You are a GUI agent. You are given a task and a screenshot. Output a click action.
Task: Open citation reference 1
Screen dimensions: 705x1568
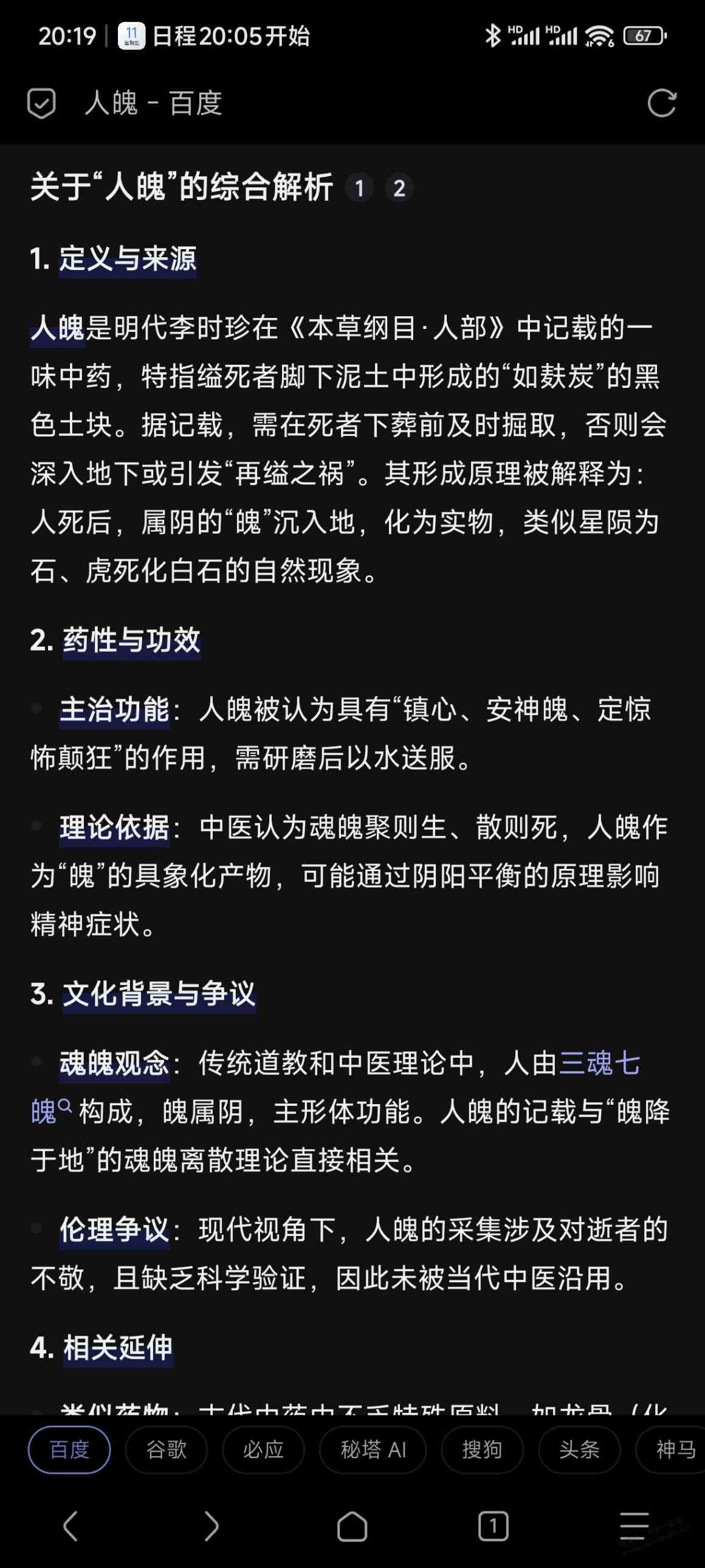point(360,188)
